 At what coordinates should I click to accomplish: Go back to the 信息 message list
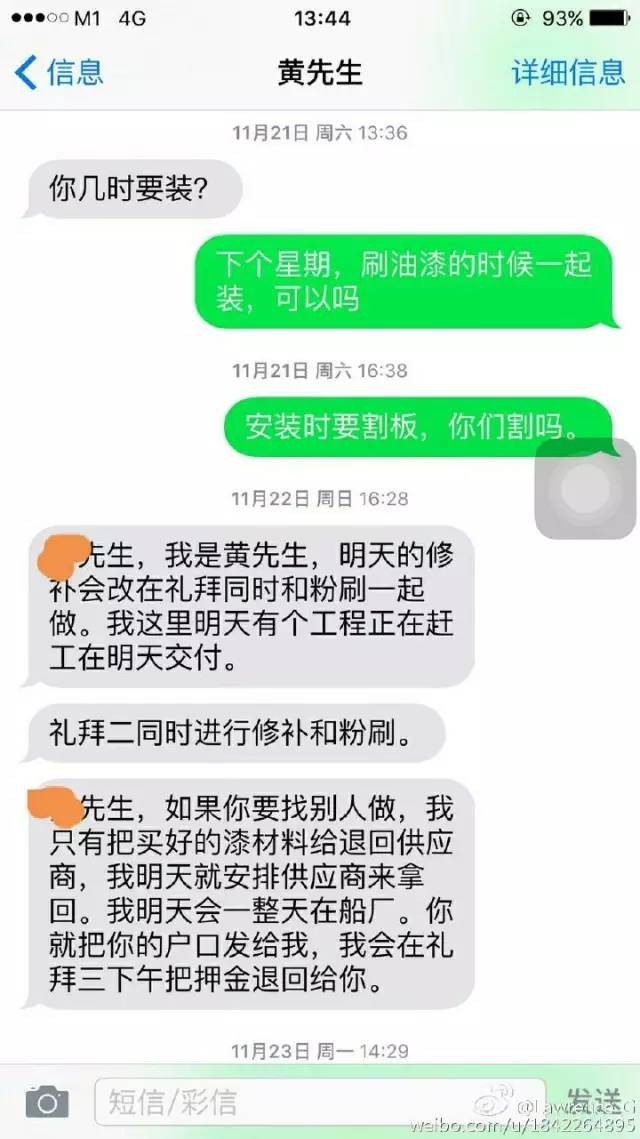coord(60,72)
